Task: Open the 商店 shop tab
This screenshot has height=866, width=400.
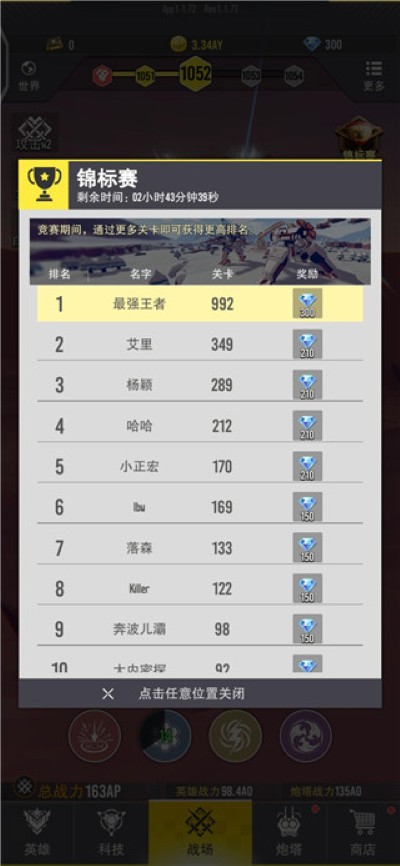Action: [x=363, y=832]
